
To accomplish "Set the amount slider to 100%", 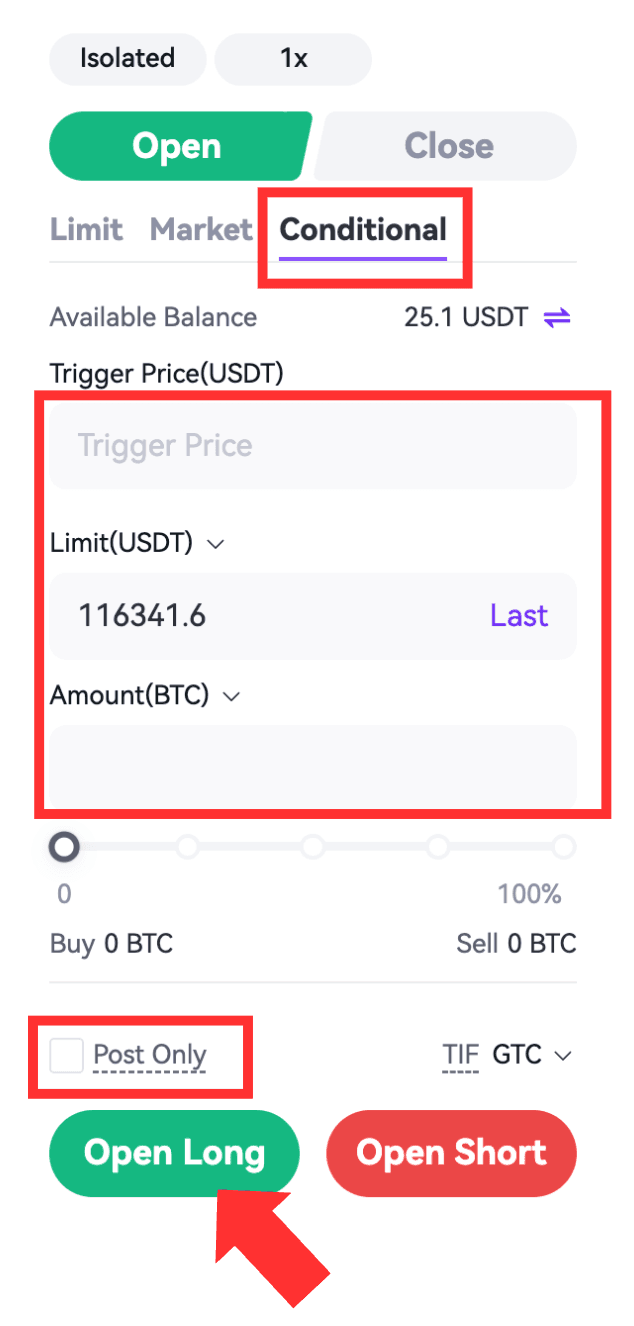I will pyautogui.click(x=564, y=848).
